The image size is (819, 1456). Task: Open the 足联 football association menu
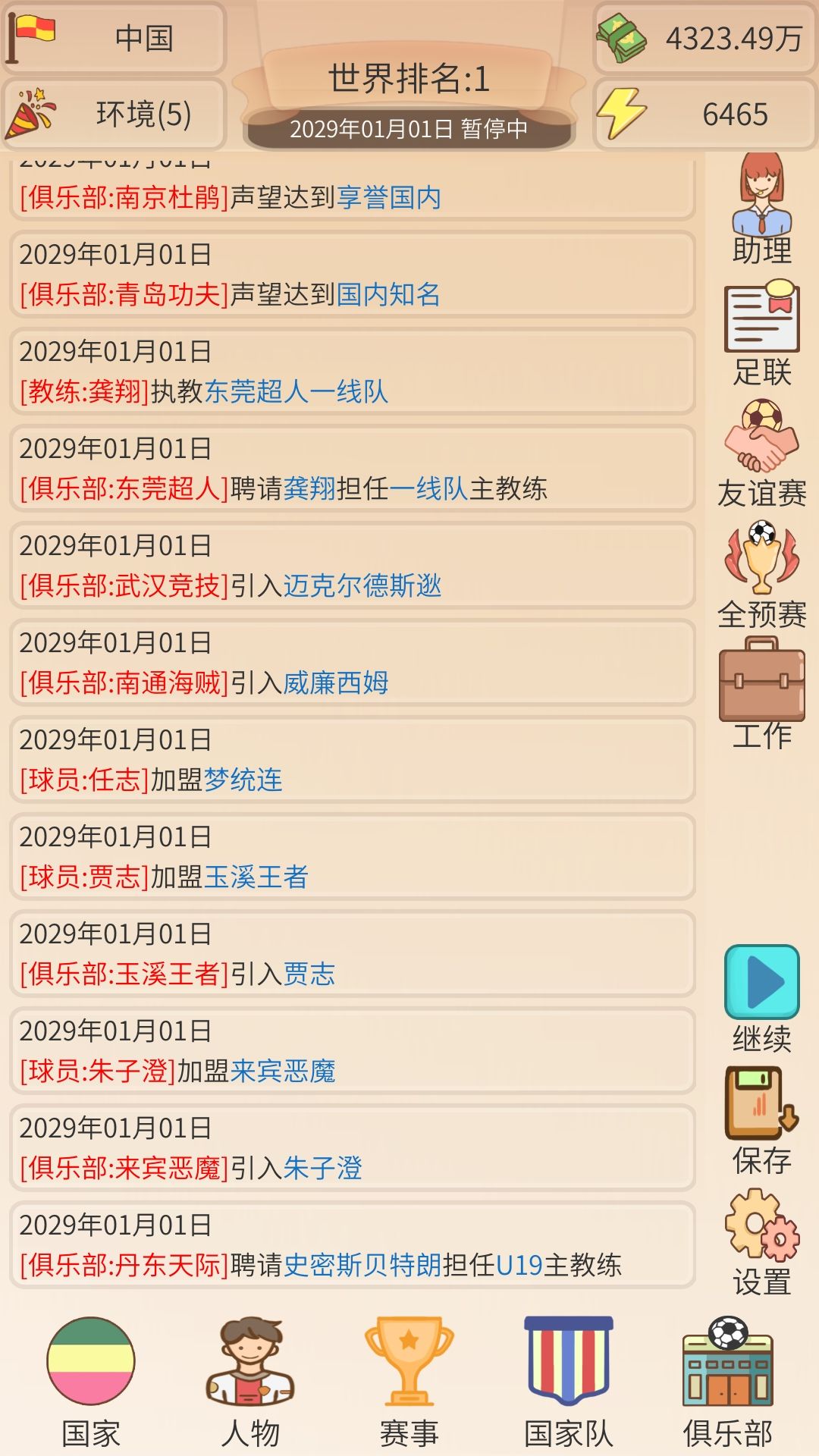click(761, 334)
